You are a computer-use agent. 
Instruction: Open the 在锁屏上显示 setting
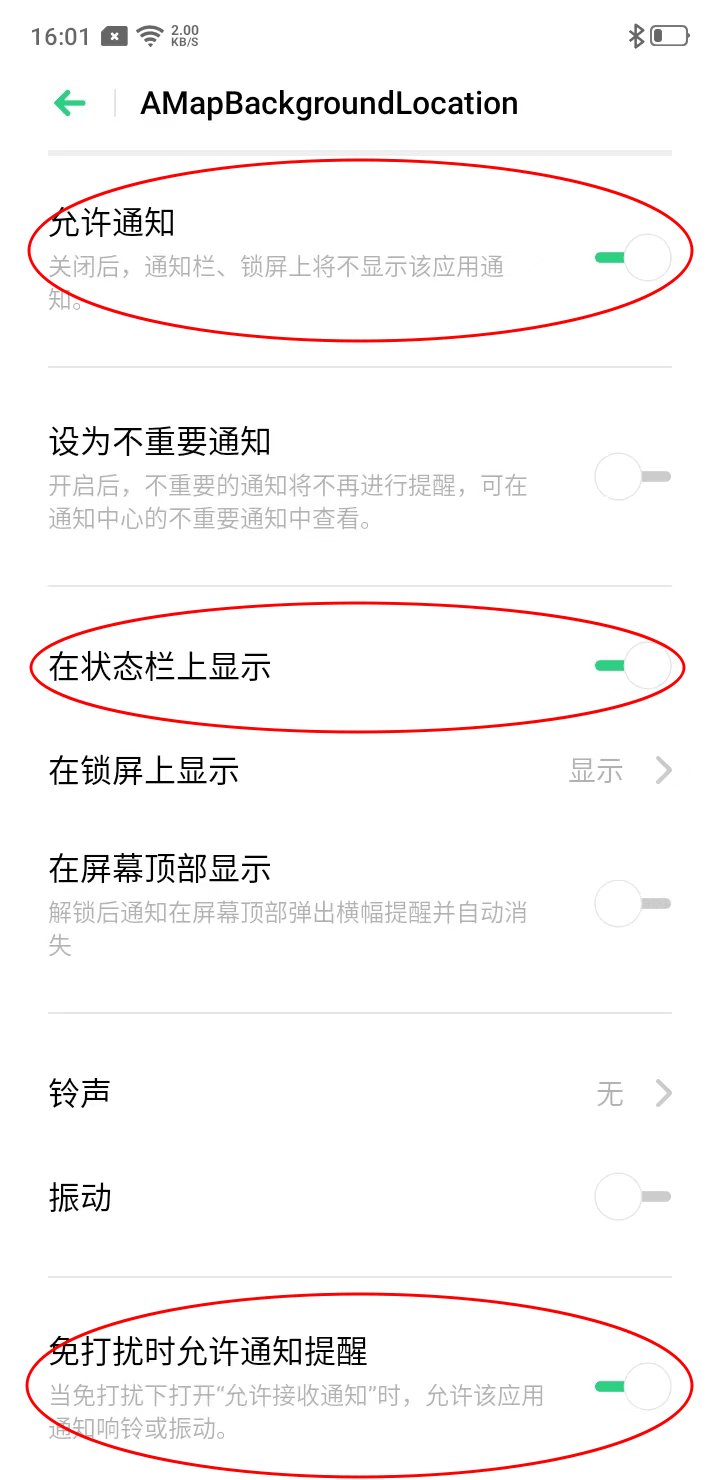[360, 771]
